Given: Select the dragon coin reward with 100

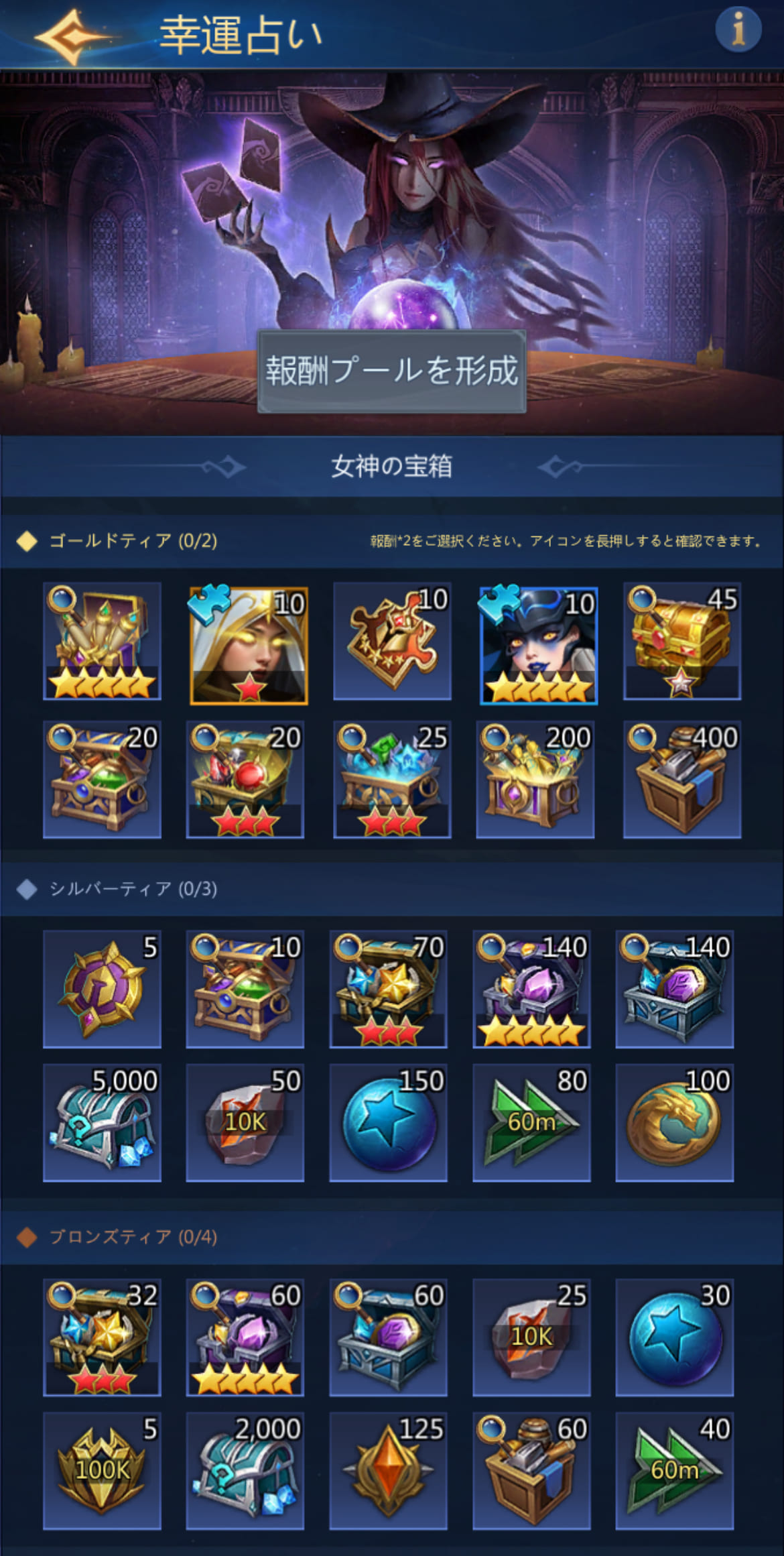Looking at the screenshot, I should click(675, 1123).
